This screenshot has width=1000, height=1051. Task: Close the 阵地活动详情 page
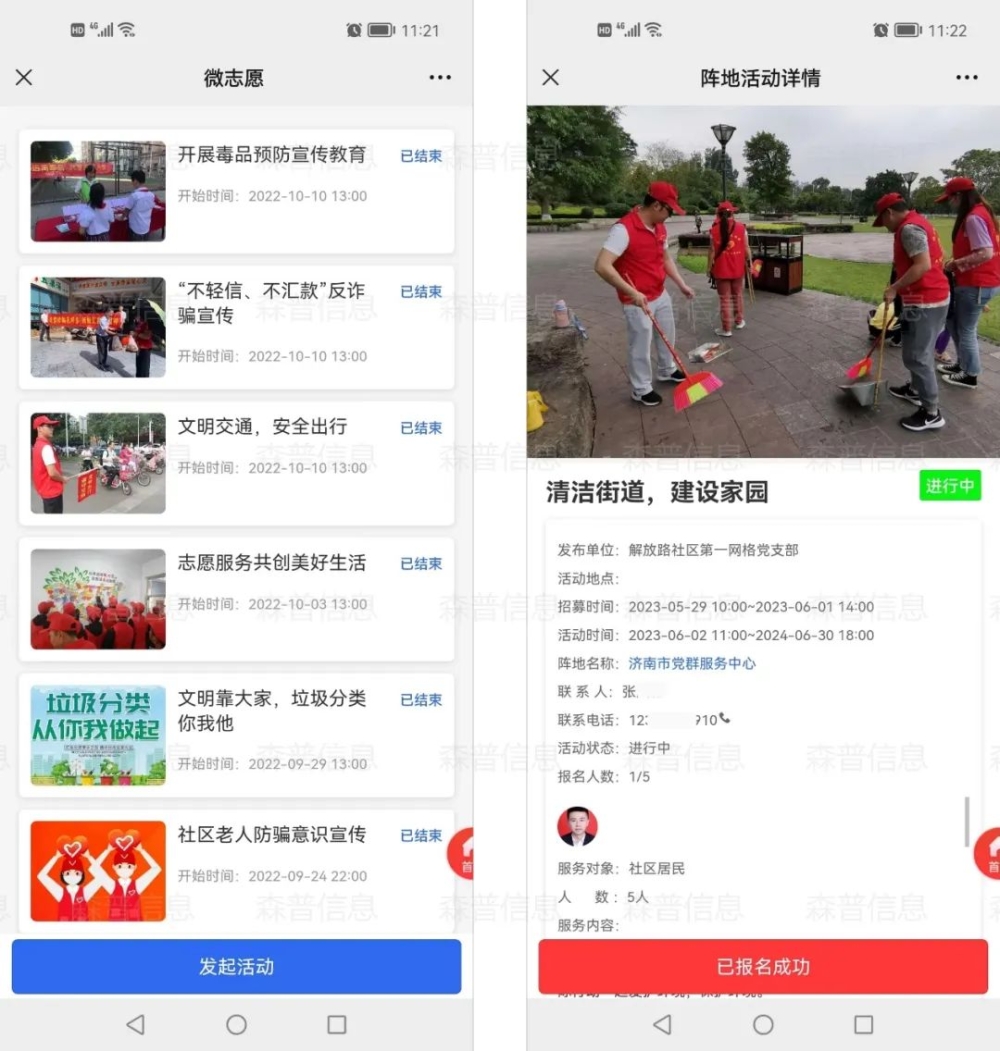pyautogui.click(x=550, y=78)
